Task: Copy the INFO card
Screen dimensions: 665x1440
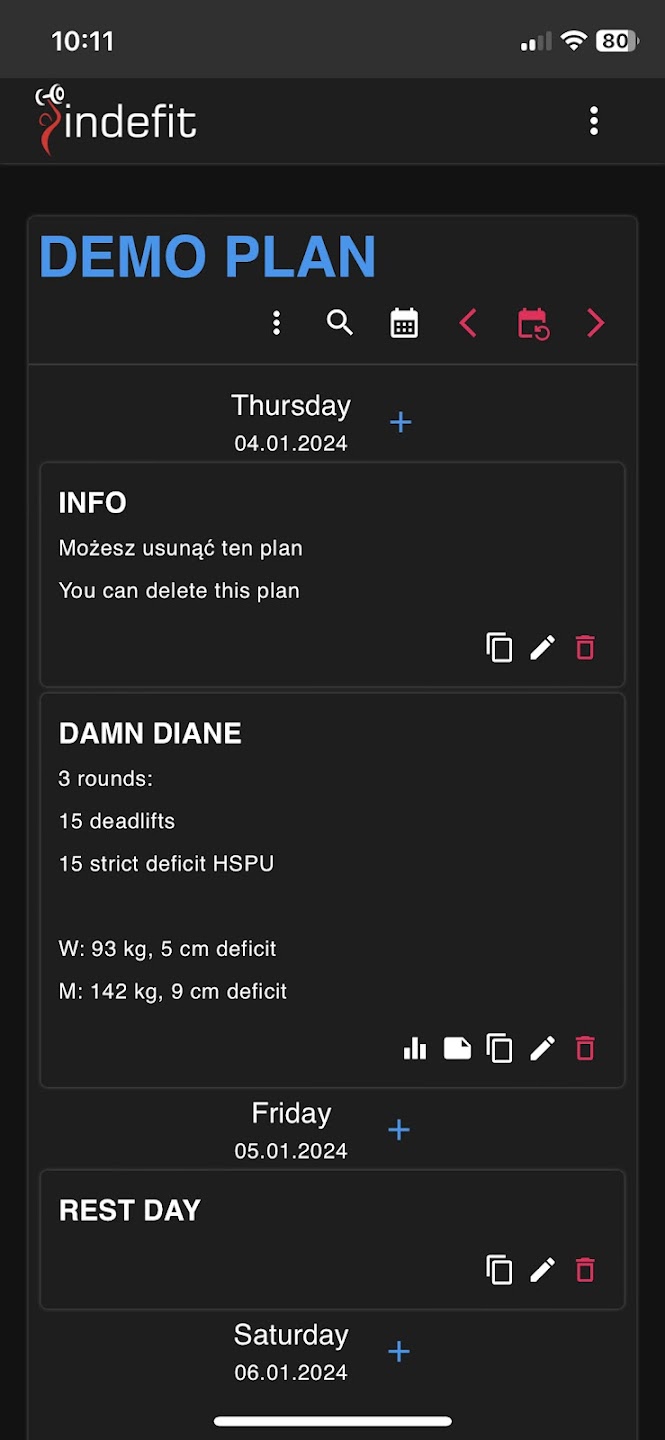Action: pos(499,648)
